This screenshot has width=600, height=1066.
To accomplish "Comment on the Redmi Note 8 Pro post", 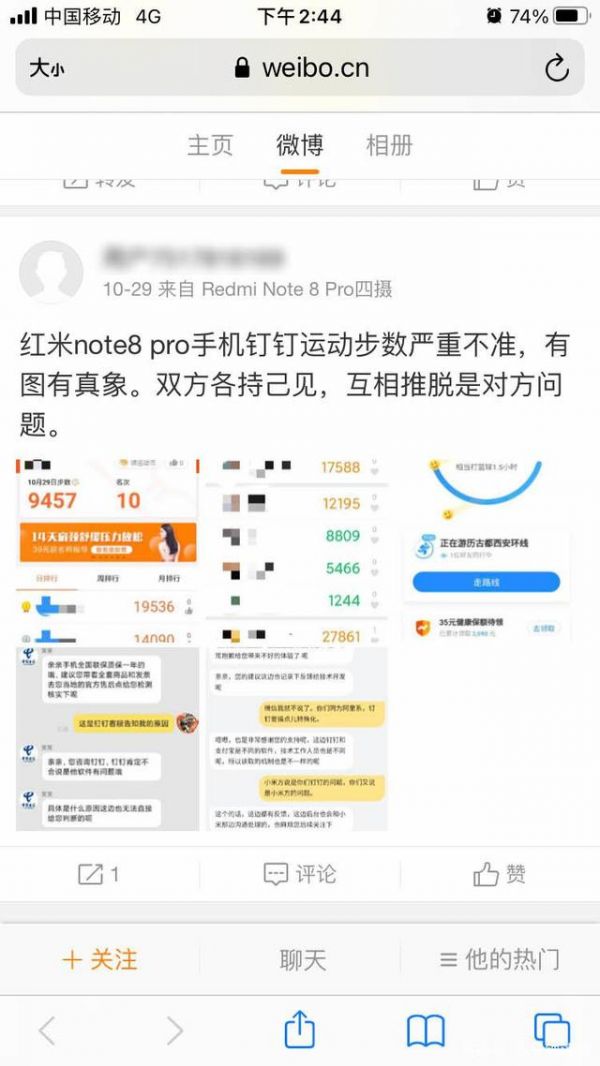I will pyautogui.click(x=300, y=874).
